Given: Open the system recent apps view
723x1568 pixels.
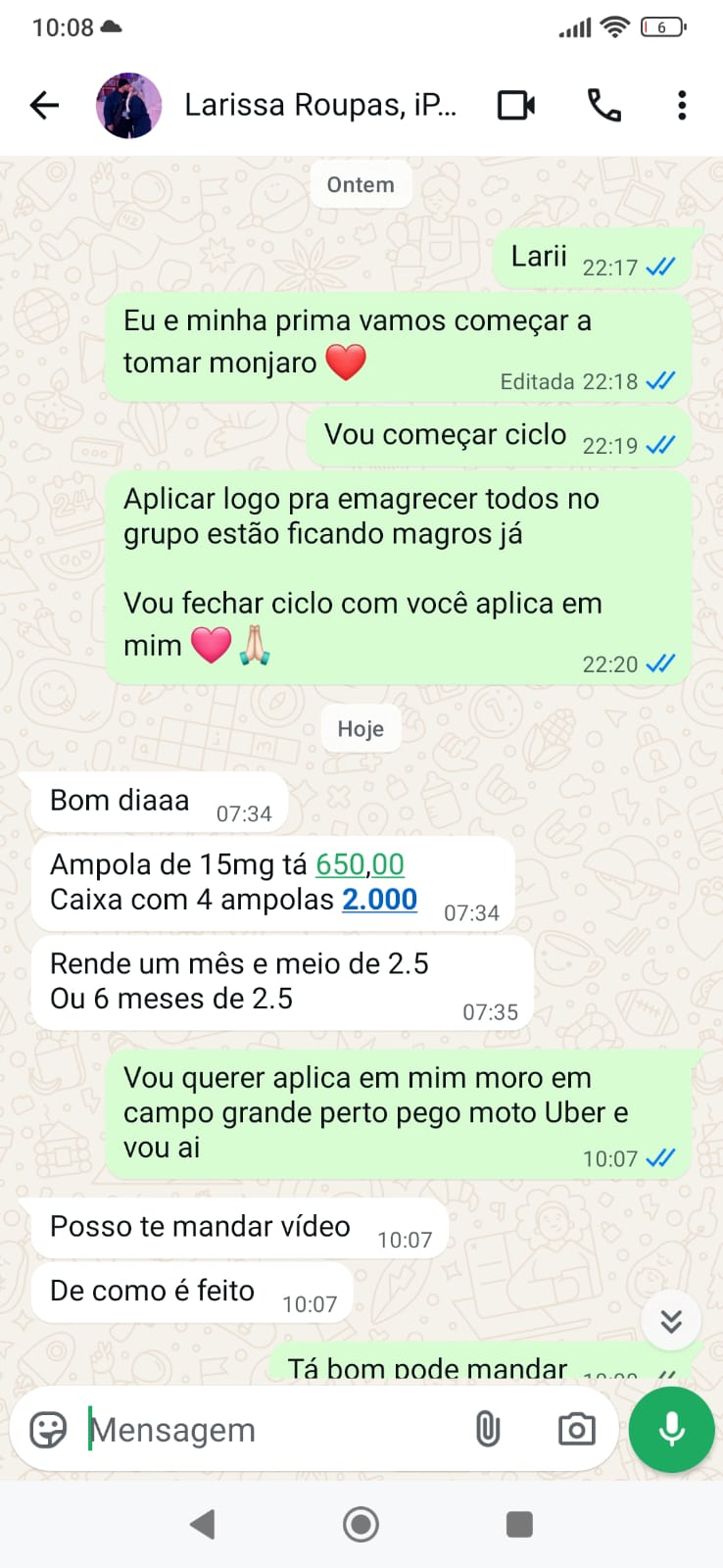Looking at the screenshot, I should point(519,1524).
